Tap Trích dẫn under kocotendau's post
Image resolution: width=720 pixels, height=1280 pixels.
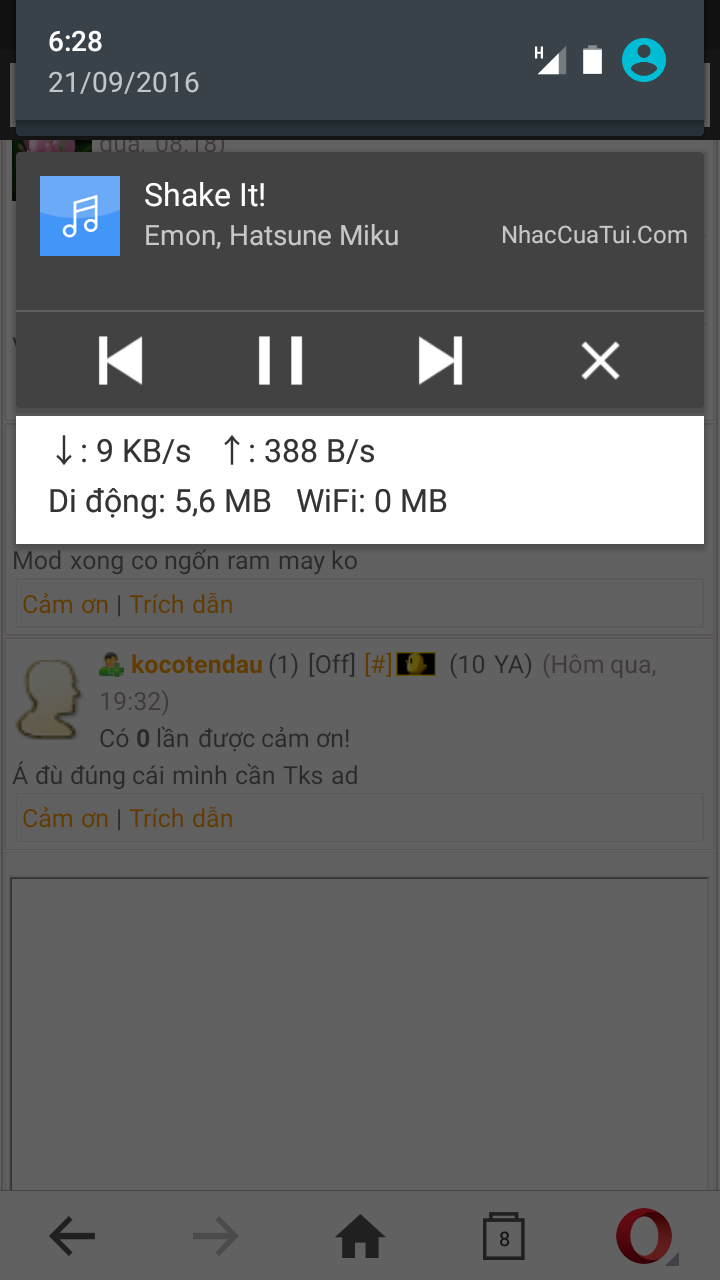pos(181,818)
